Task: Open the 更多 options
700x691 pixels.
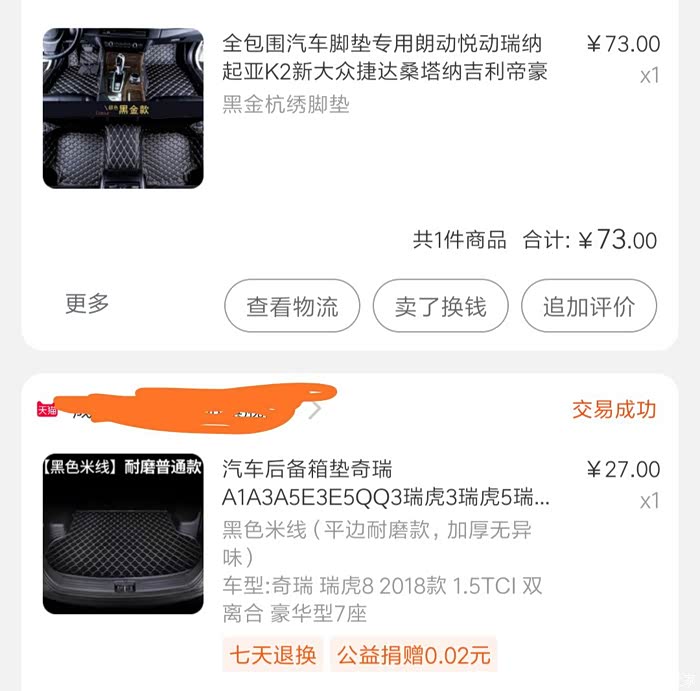Action: point(87,304)
